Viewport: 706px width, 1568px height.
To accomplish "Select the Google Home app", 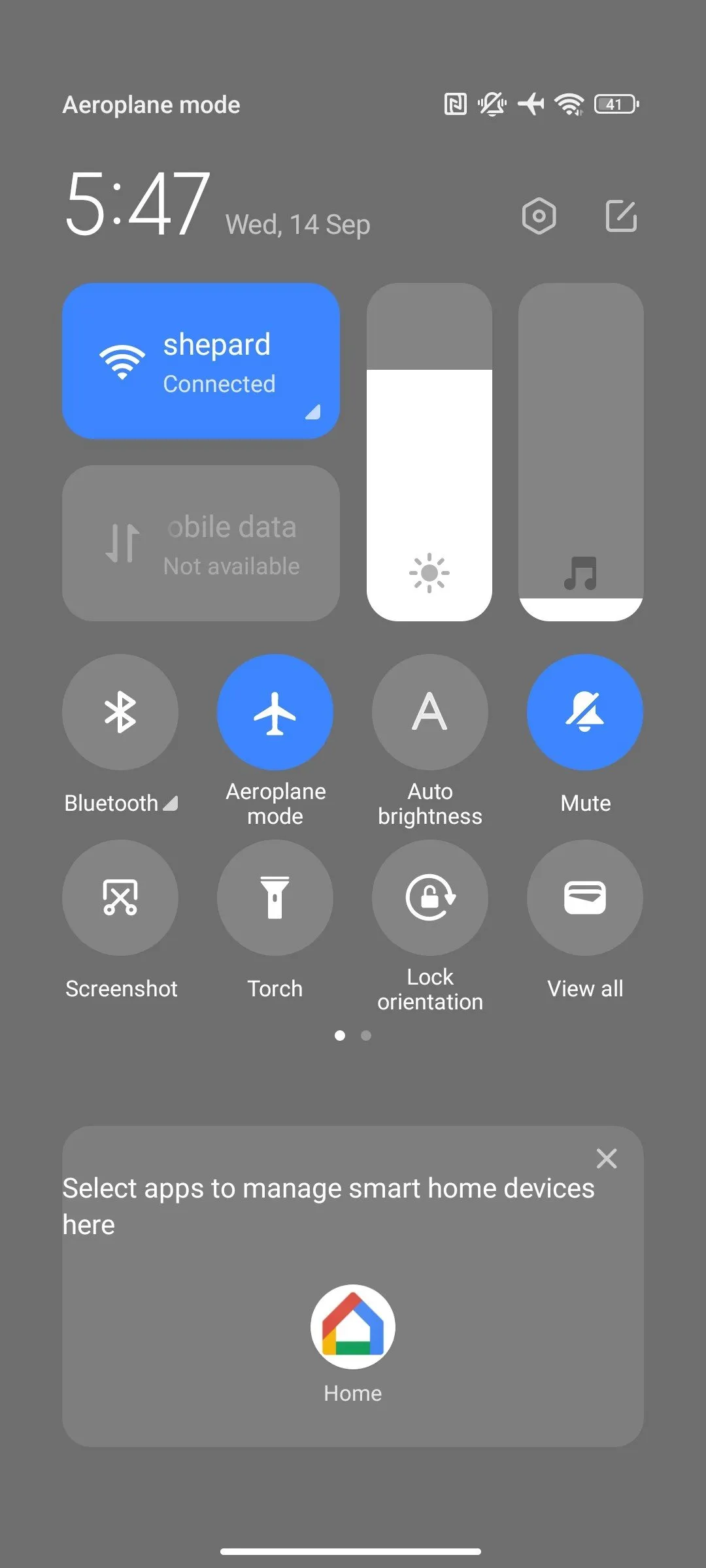I will [x=353, y=1328].
